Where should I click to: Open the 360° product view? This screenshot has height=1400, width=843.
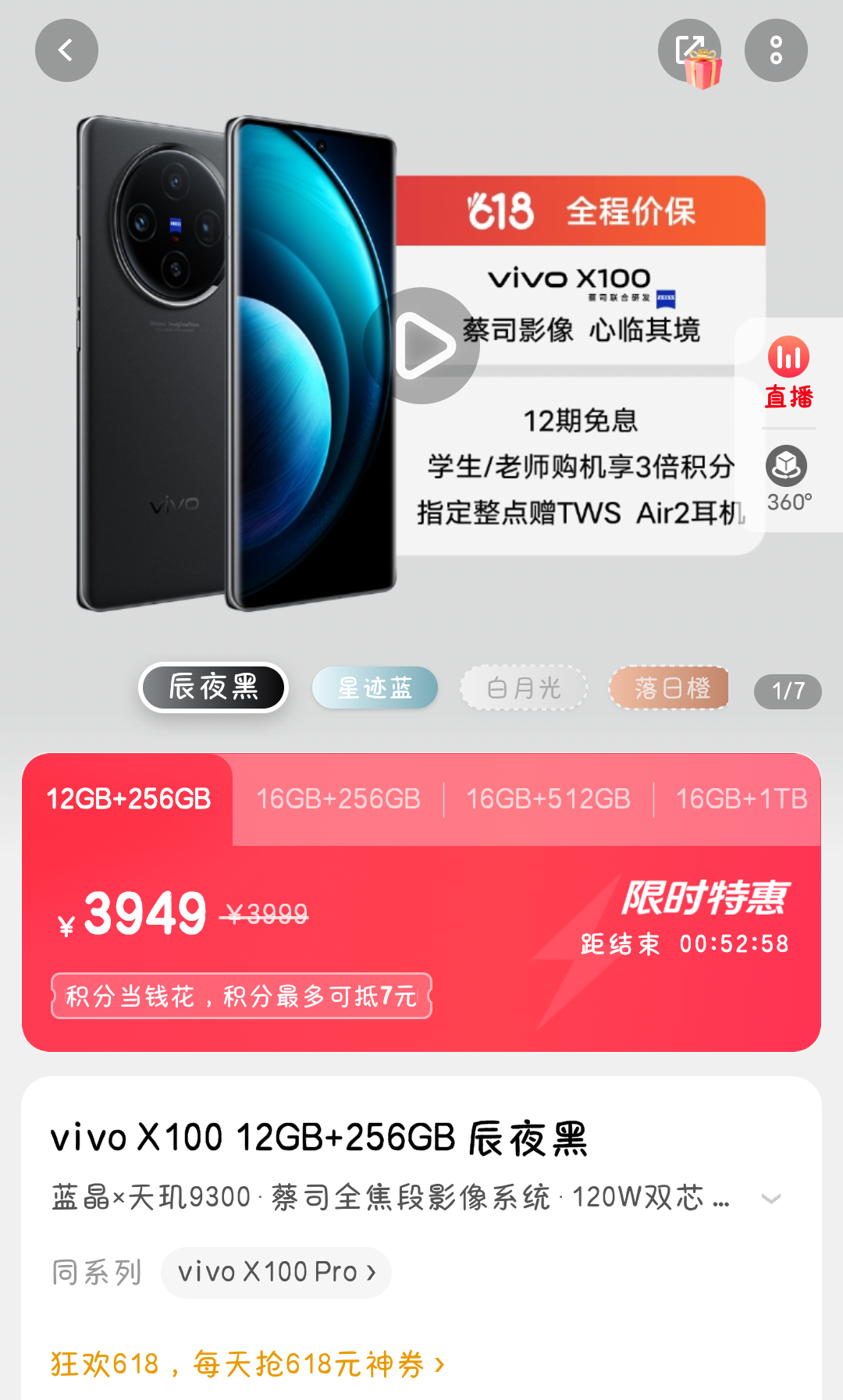pyautogui.click(x=788, y=479)
